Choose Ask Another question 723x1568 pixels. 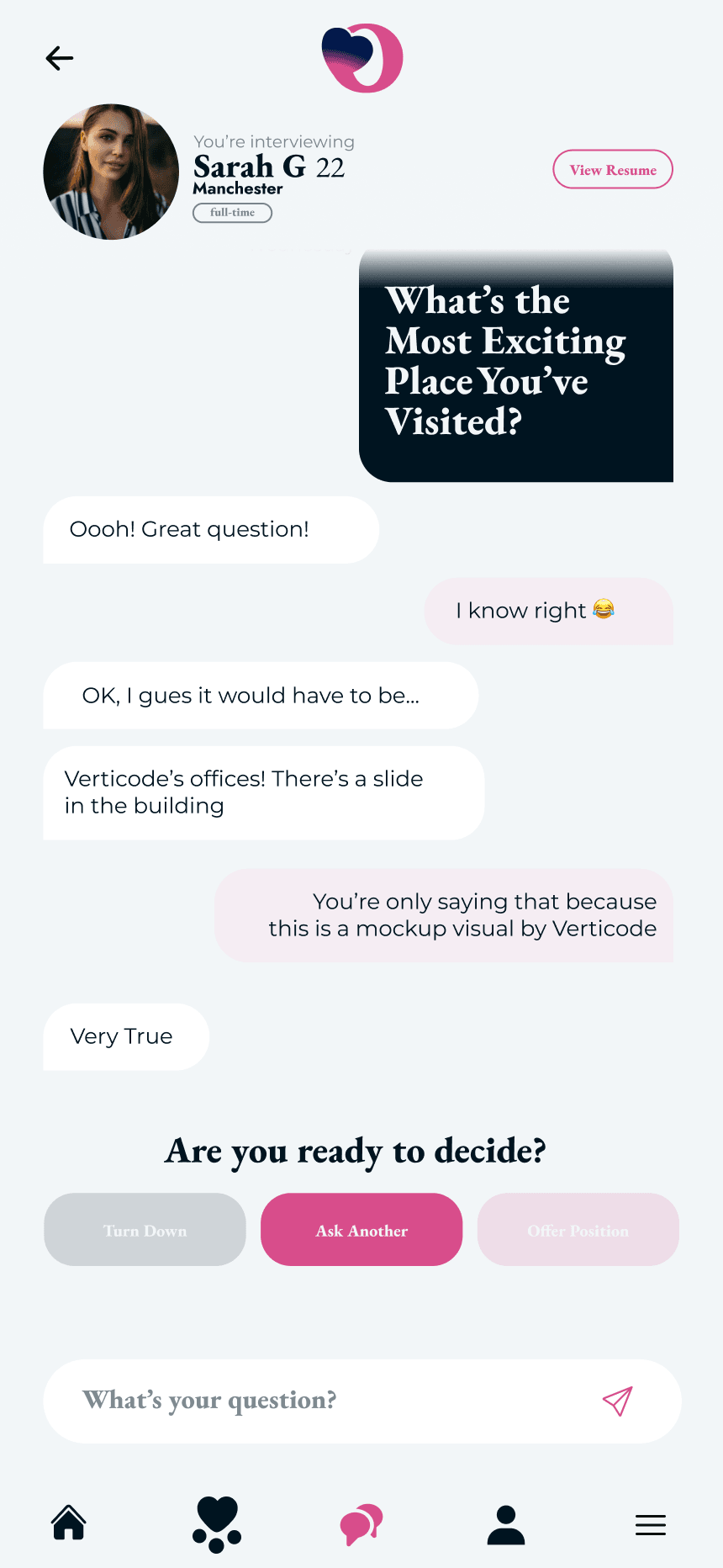[361, 1230]
